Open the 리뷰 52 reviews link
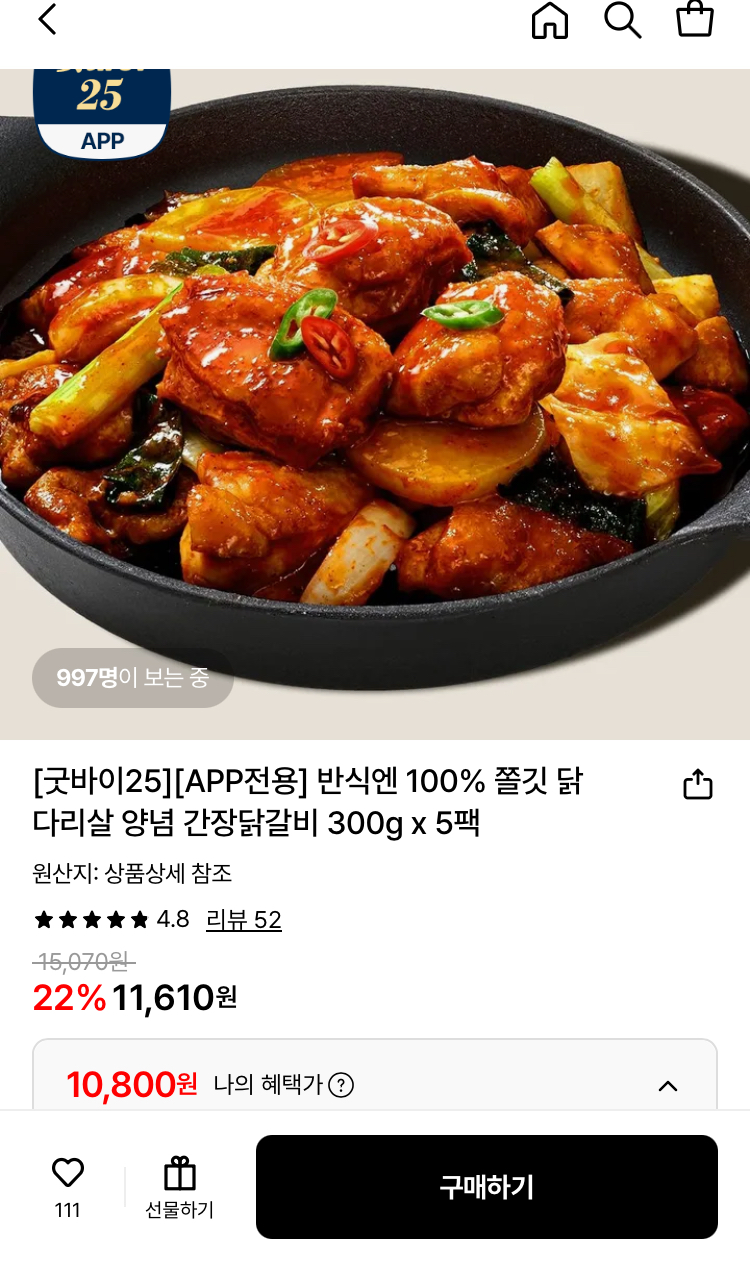The width and height of the screenshot is (750, 1263). tap(243, 920)
